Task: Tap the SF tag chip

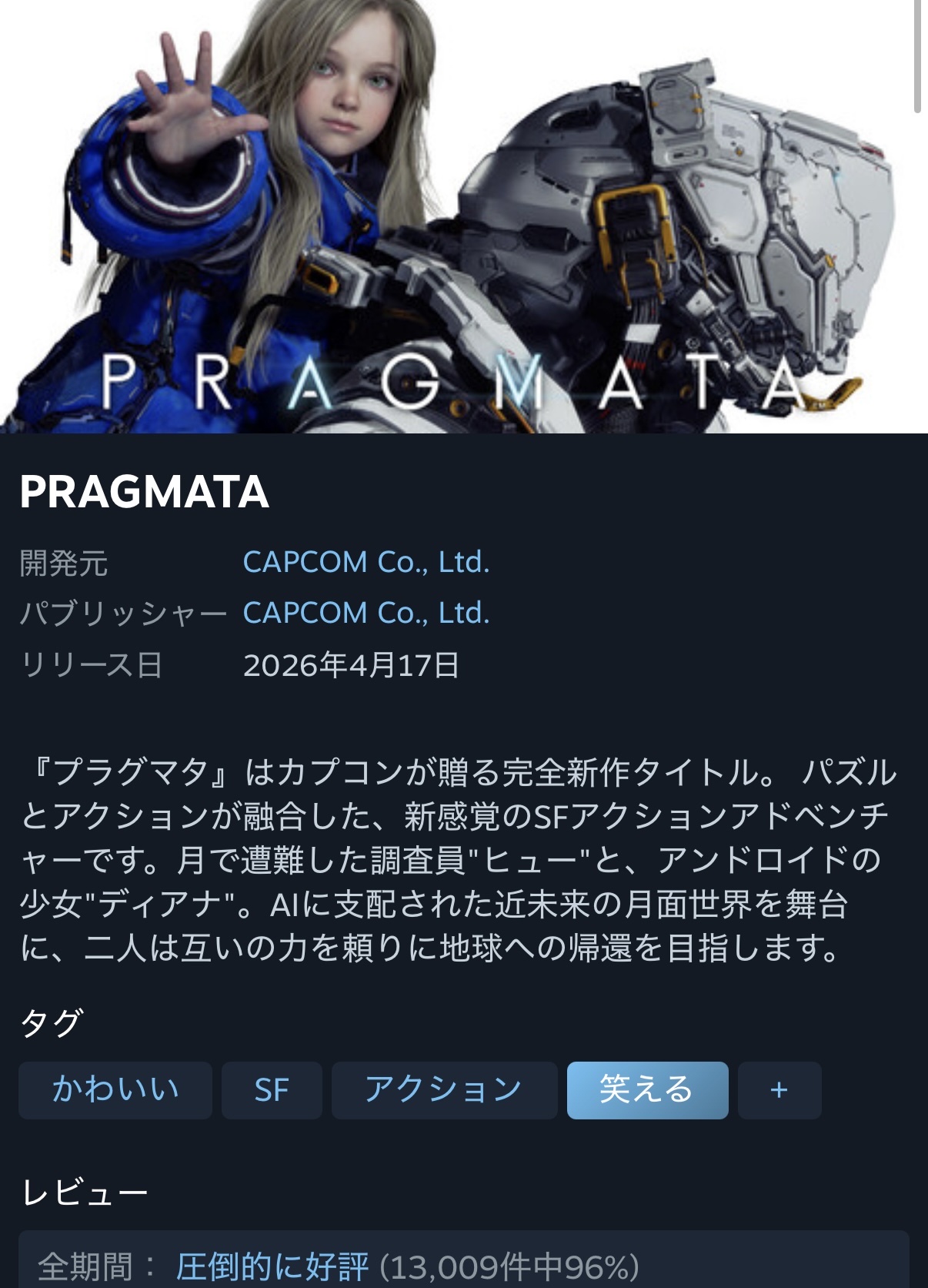Action: (272, 1090)
